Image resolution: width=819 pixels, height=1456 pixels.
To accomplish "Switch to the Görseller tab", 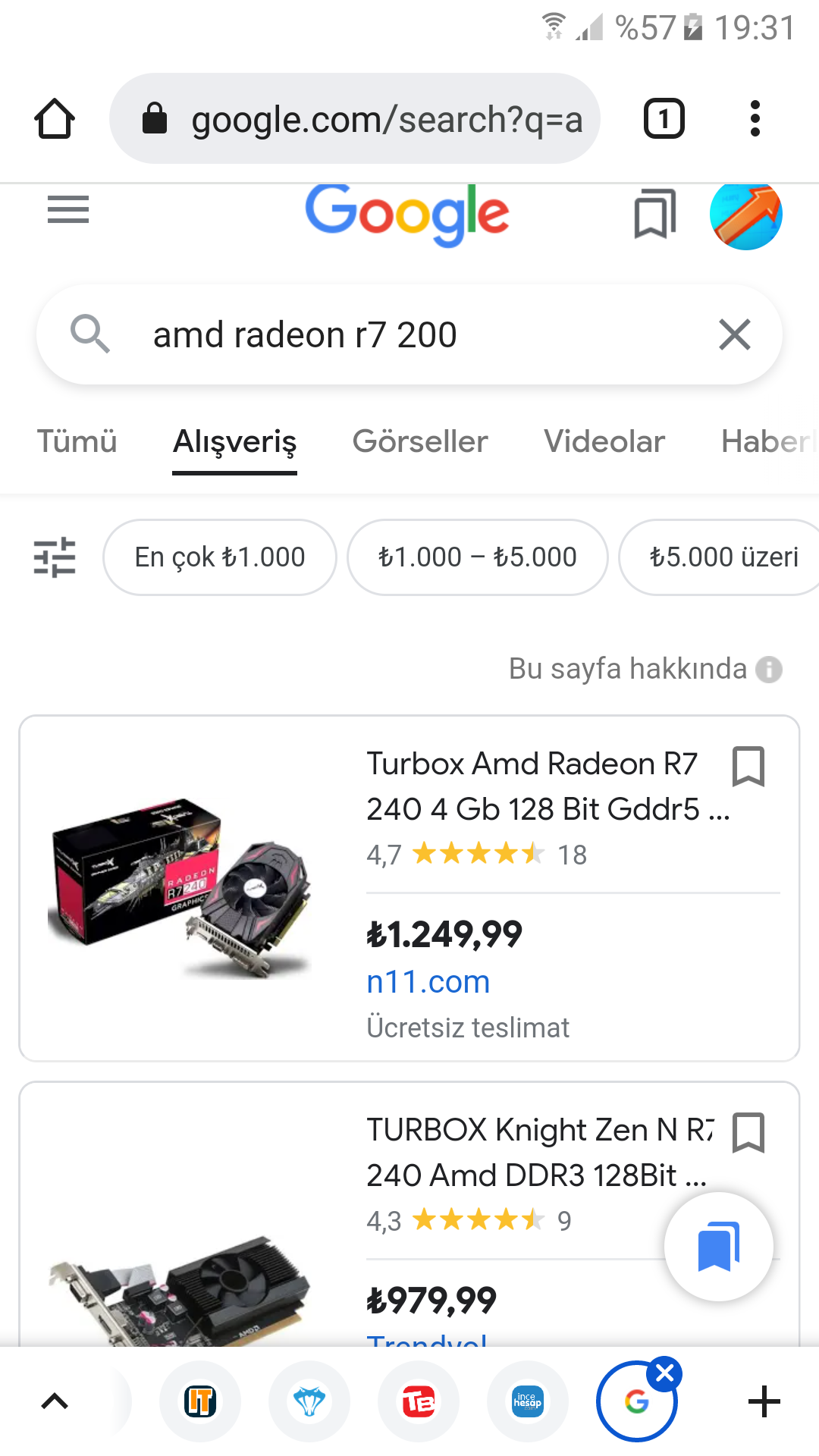I will pyautogui.click(x=419, y=442).
